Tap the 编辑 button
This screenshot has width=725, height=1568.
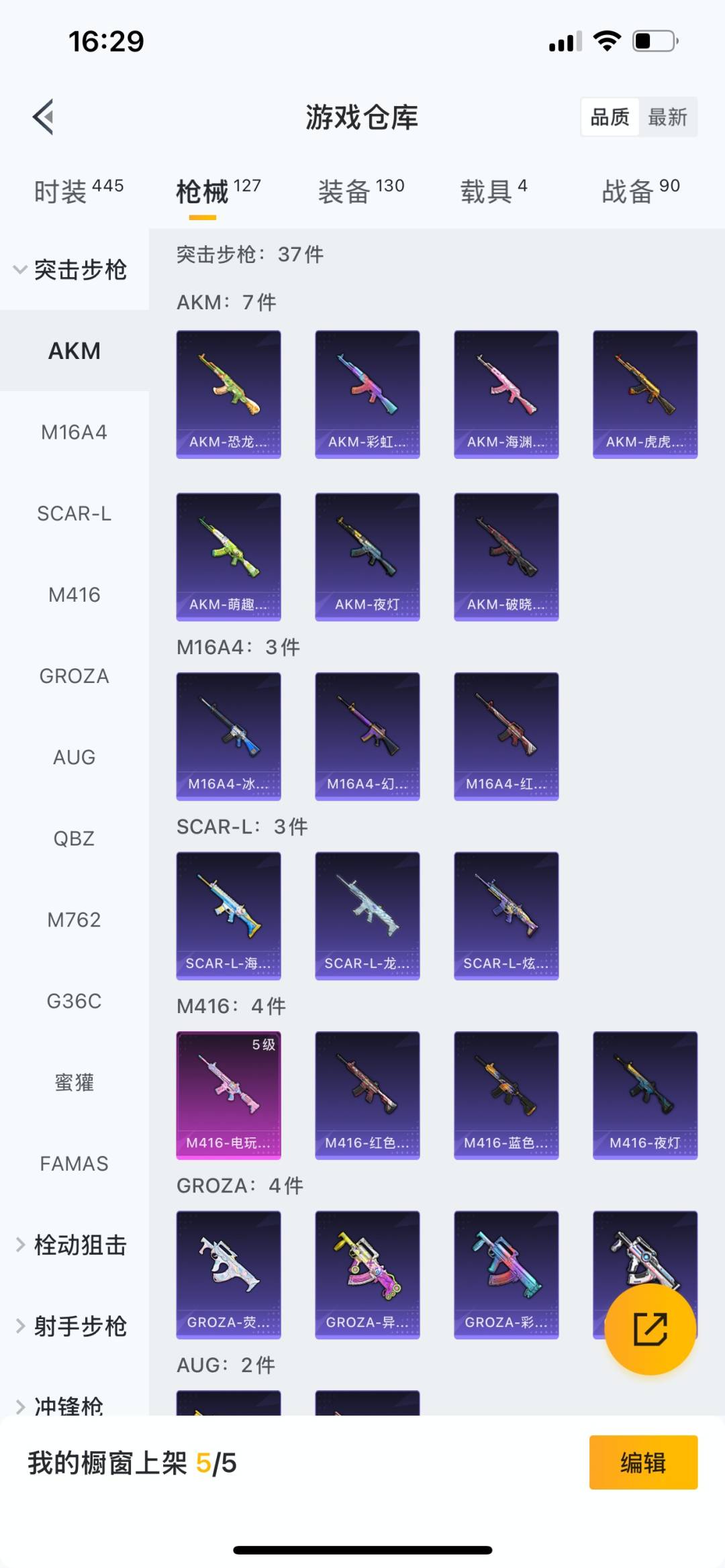(642, 1463)
